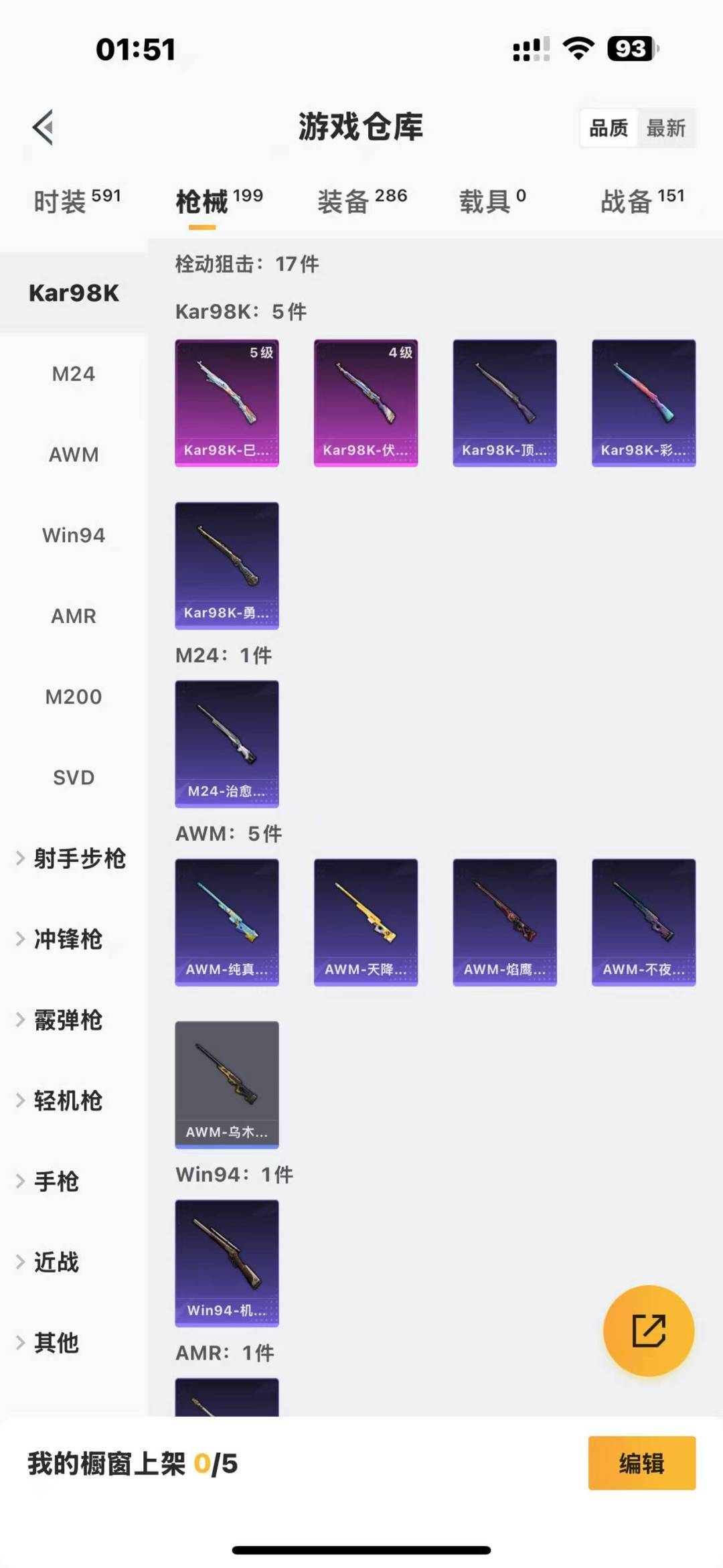
Task: Switch to the 时装 tab
Action: click(x=77, y=201)
